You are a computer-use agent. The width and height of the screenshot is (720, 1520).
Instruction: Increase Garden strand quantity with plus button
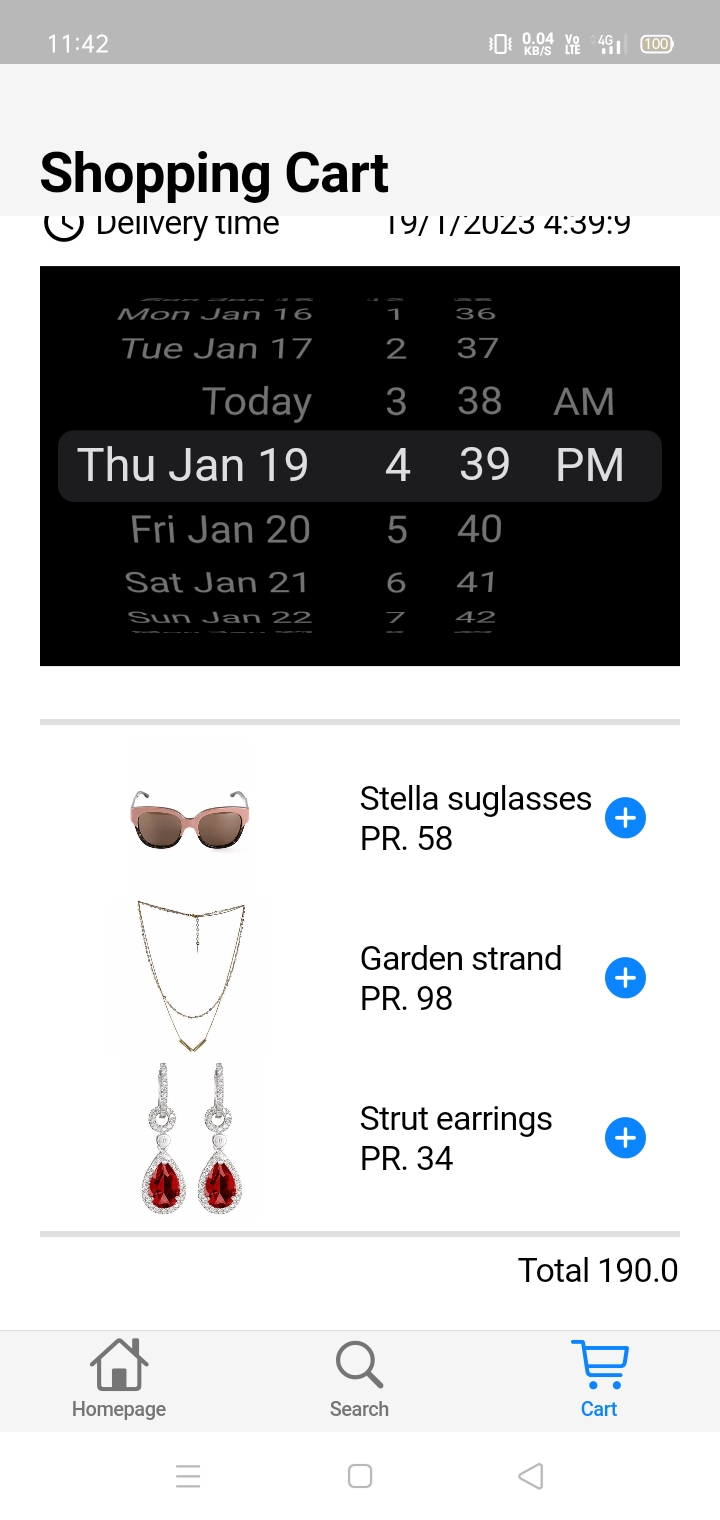click(x=625, y=978)
